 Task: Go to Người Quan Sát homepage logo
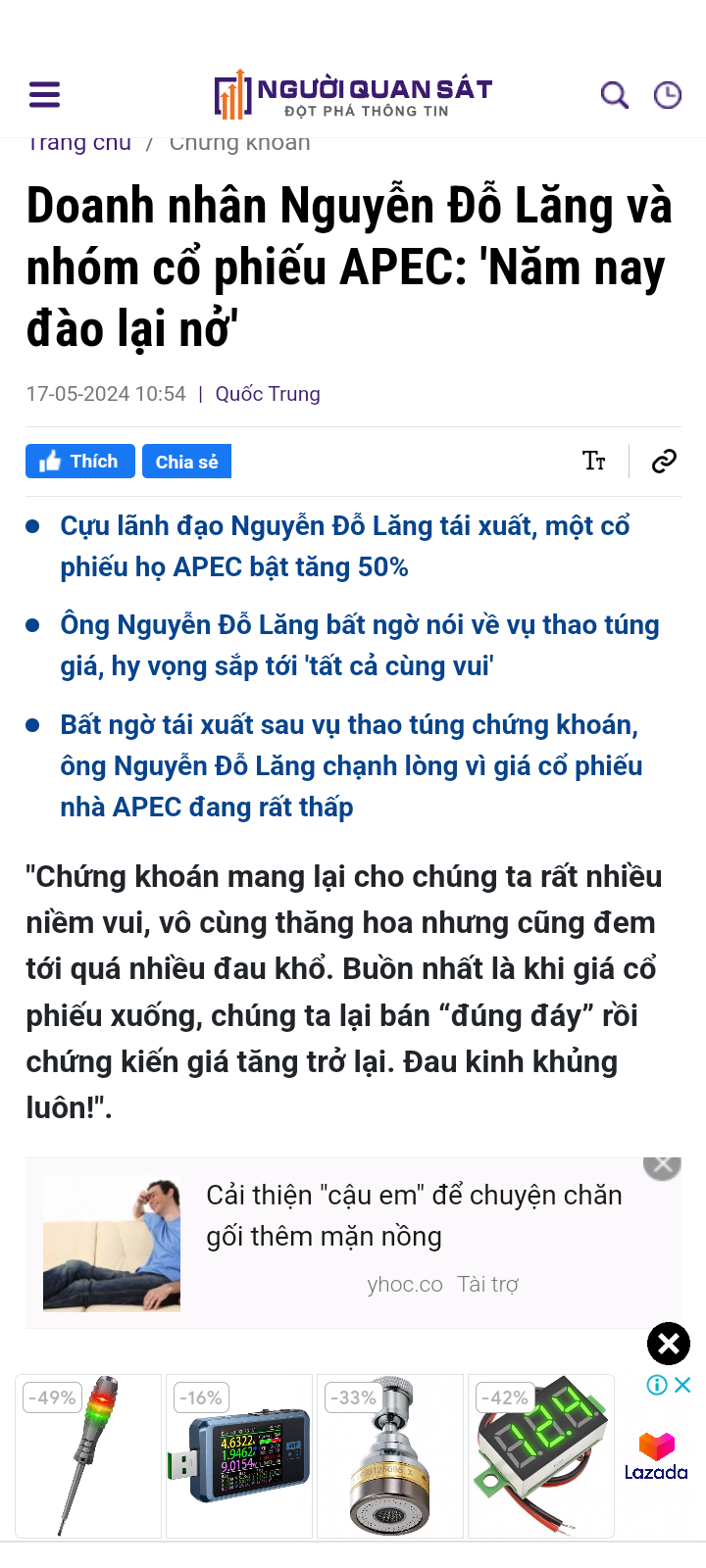353,95
